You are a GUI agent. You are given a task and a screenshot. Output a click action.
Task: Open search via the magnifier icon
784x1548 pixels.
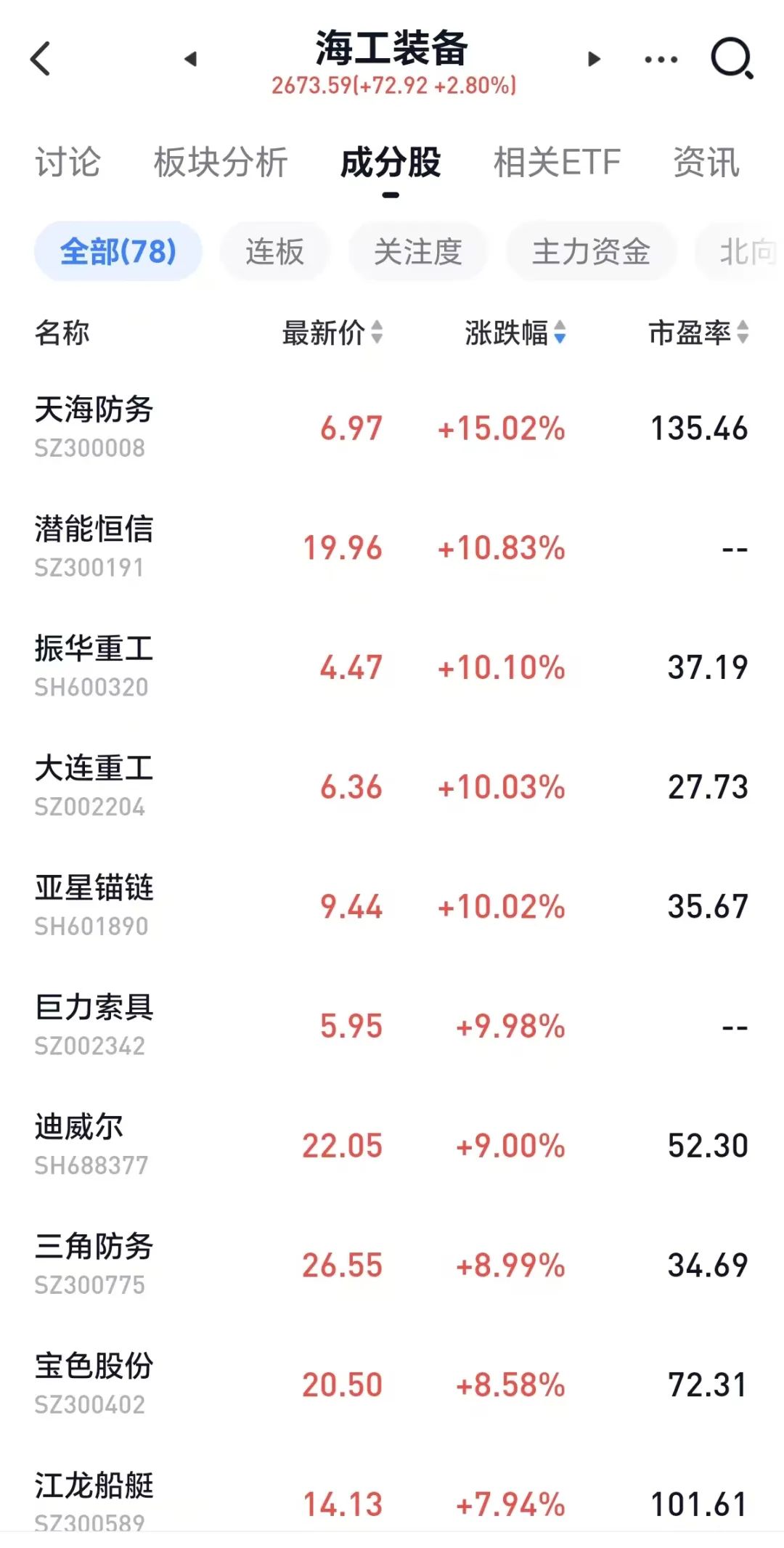(x=732, y=58)
